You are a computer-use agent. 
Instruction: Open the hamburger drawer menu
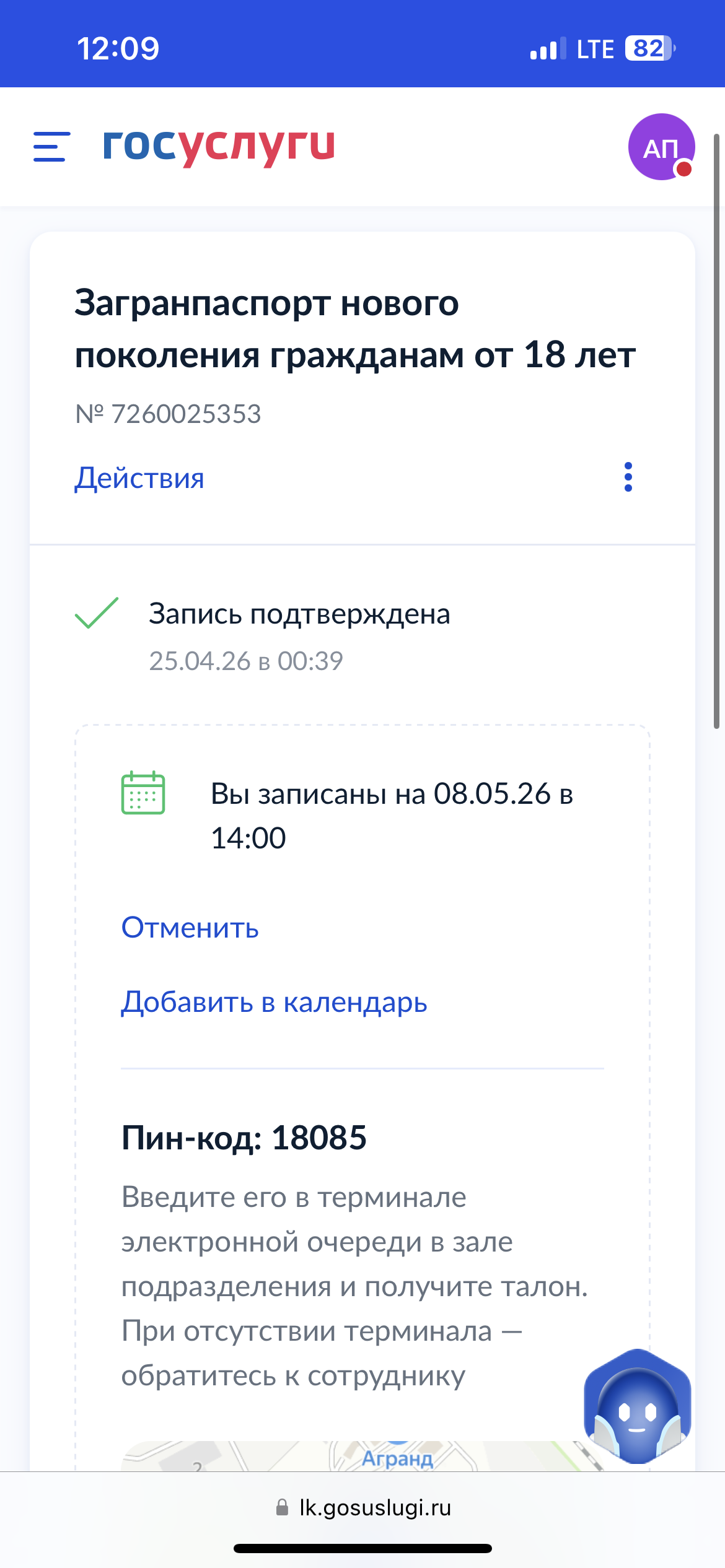pos(51,147)
